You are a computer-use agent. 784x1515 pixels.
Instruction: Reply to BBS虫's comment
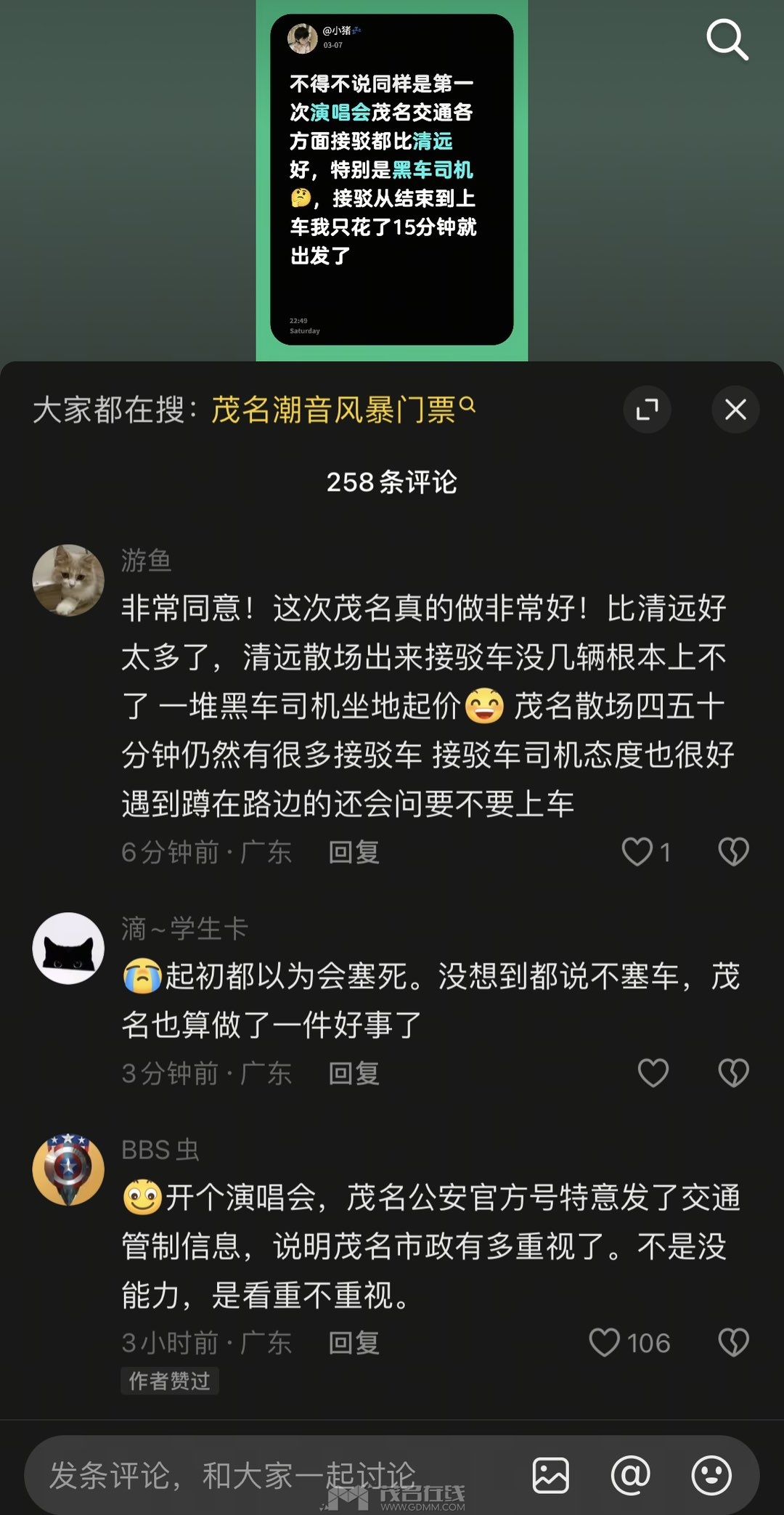coord(354,1343)
